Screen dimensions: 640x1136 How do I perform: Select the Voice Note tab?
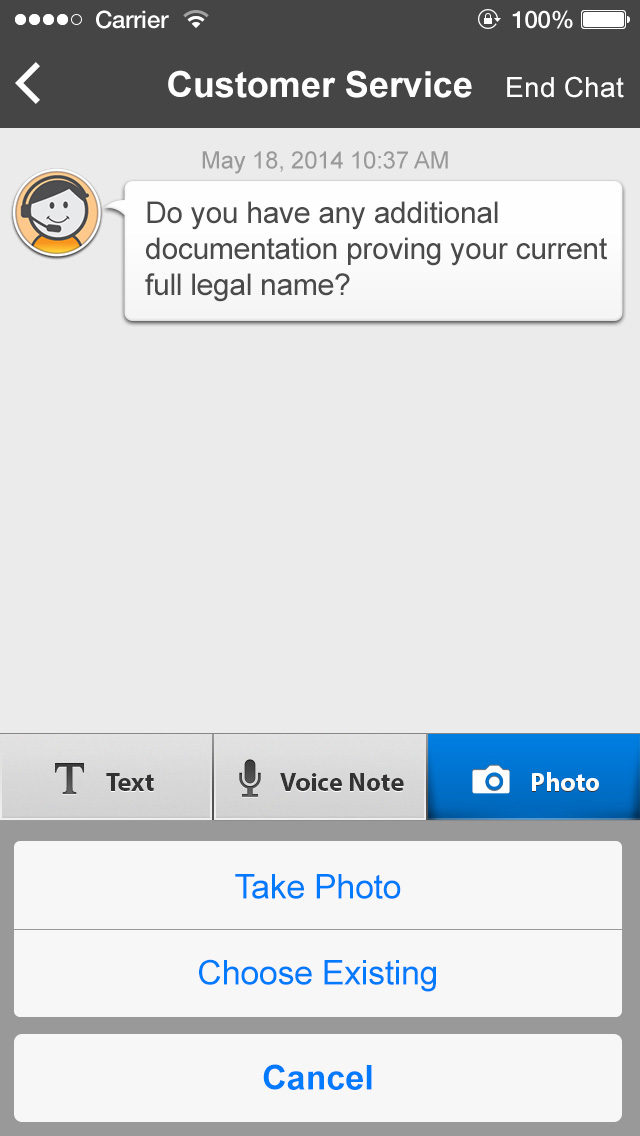coord(320,779)
